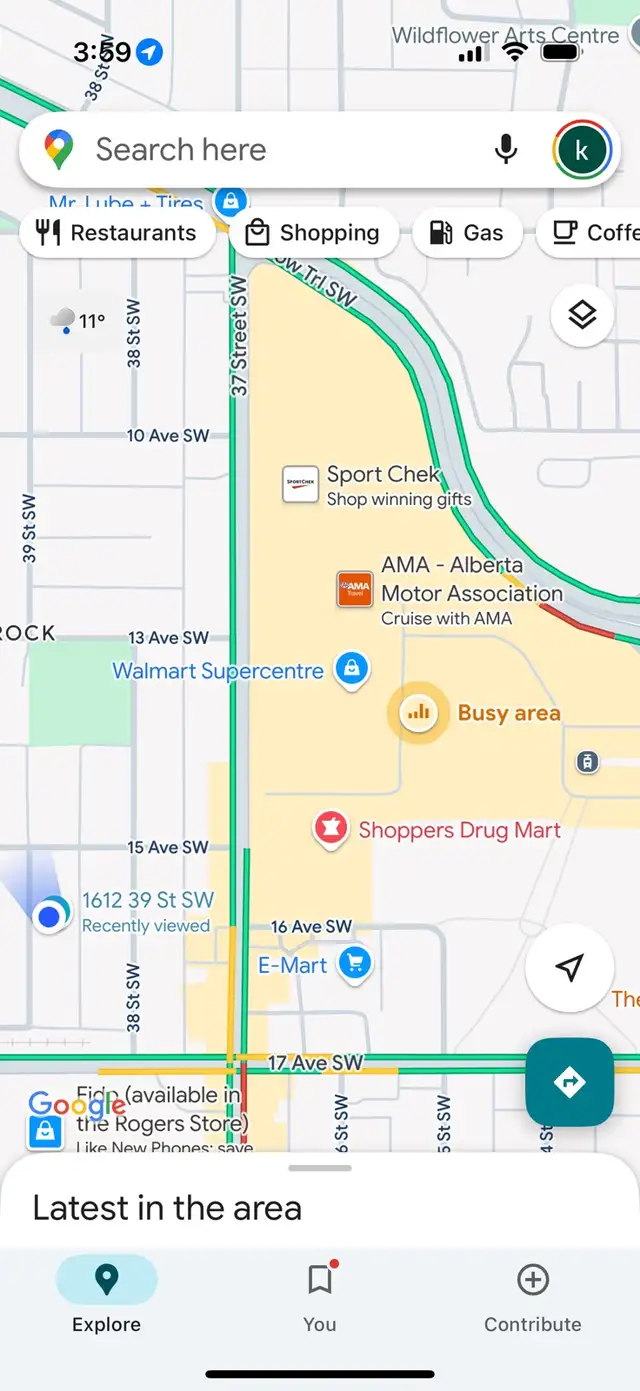Open the directions button
This screenshot has width=640, height=1391.
[x=569, y=1082]
